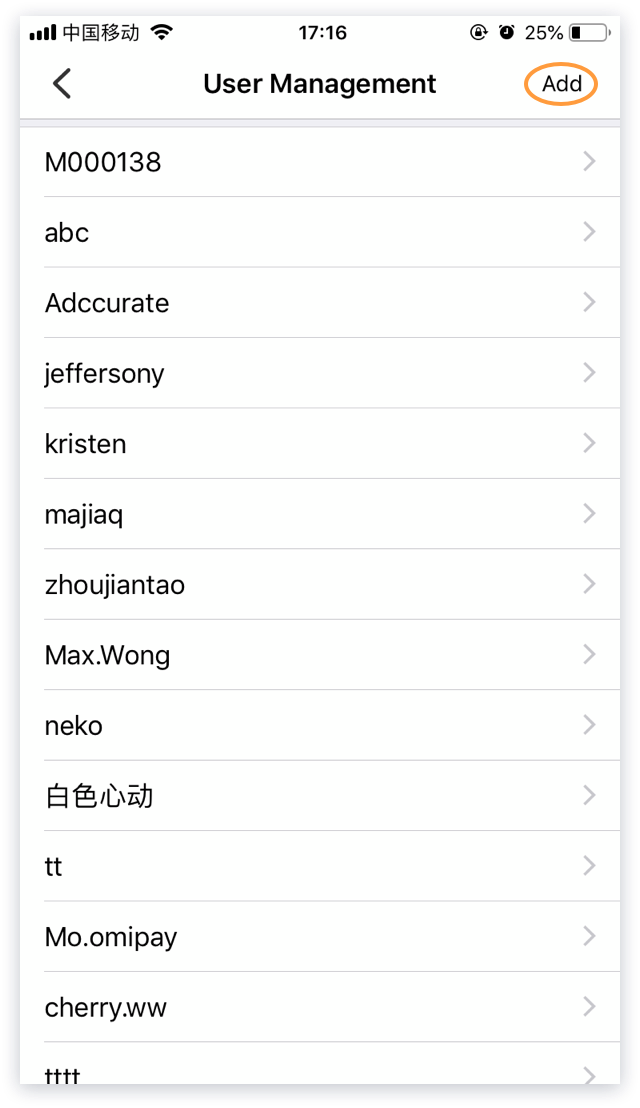Image resolution: width=640 pixels, height=1108 pixels.
Task: Tap the Add button
Action: 561,84
